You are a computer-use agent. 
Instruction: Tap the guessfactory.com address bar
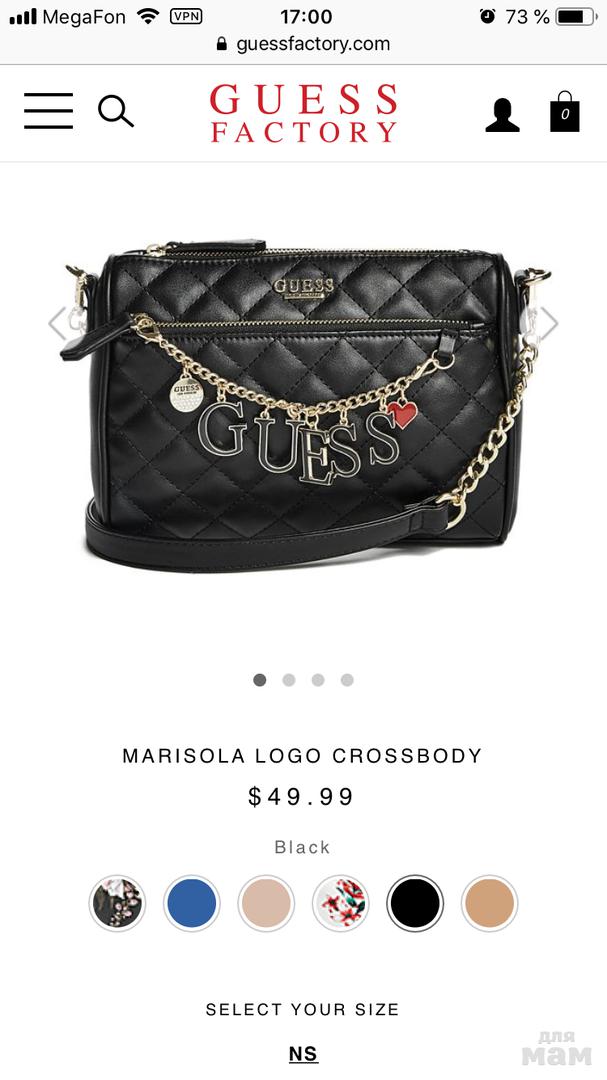pyautogui.click(x=303, y=44)
